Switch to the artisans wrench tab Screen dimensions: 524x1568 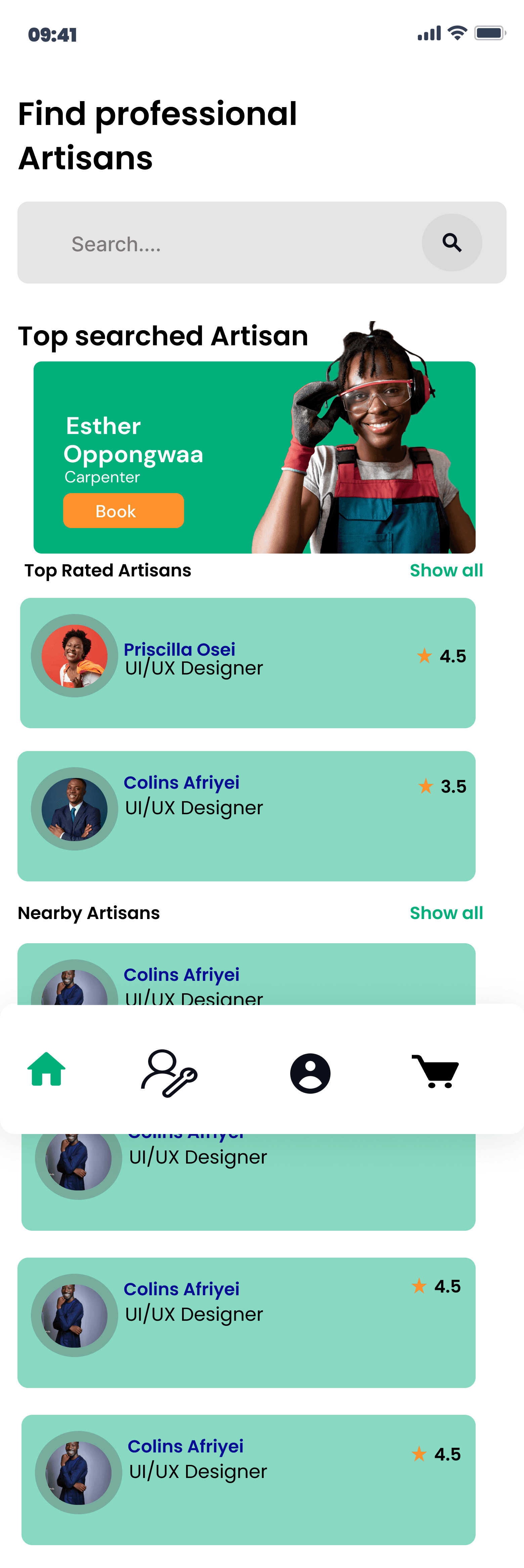[169, 1073]
